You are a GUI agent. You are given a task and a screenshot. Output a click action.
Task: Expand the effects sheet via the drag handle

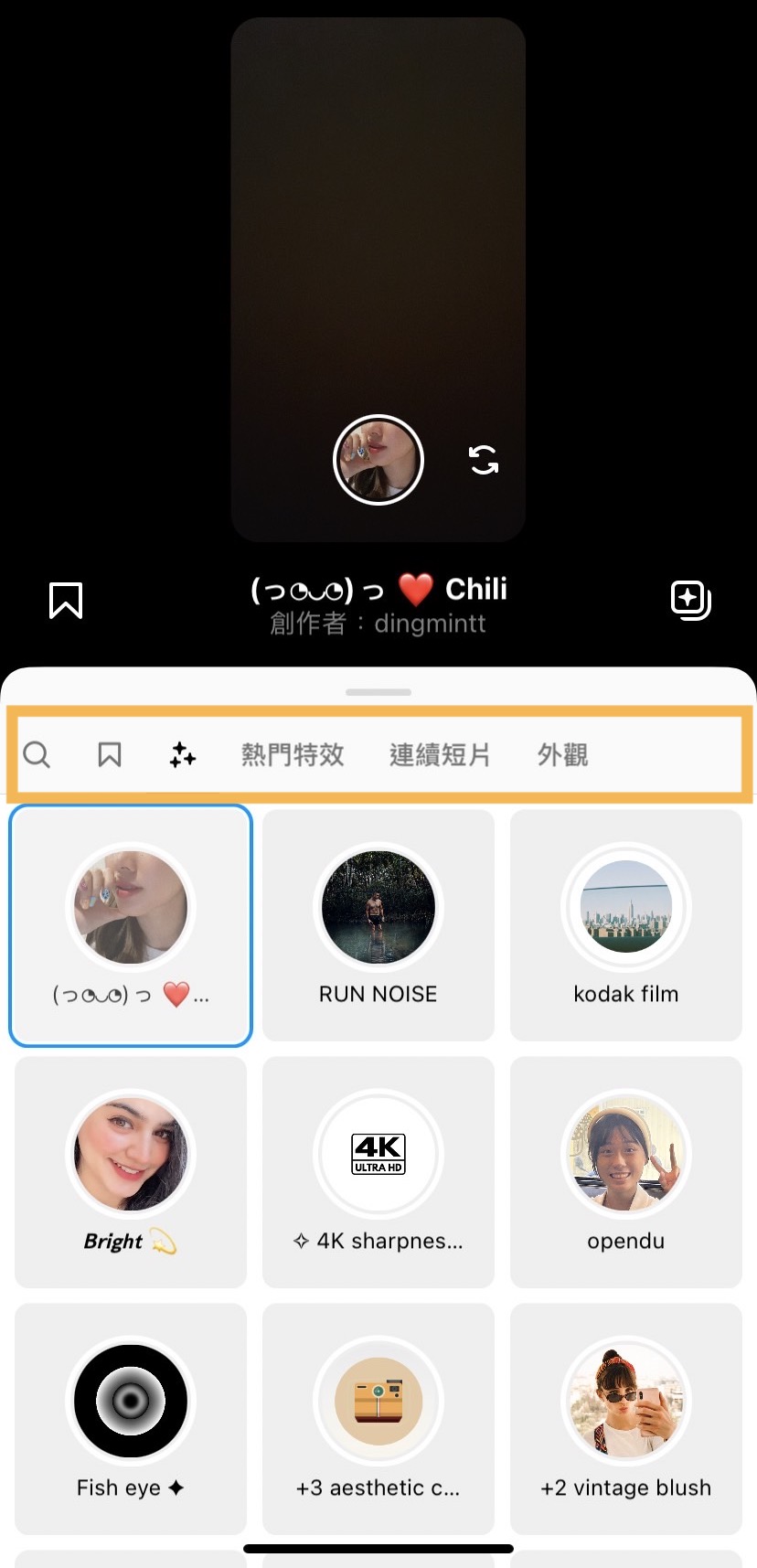coord(378,691)
